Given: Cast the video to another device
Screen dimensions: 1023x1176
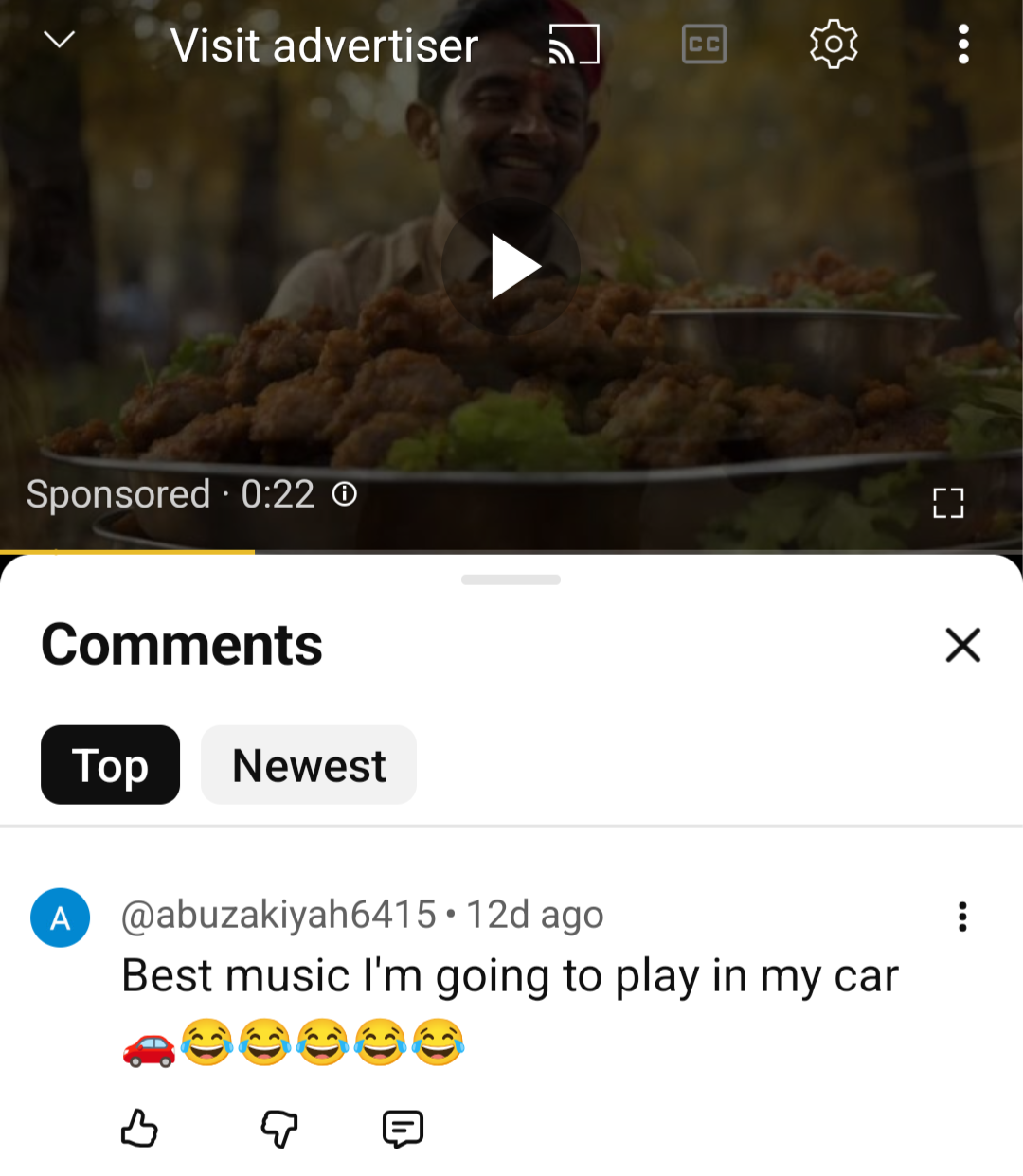Looking at the screenshot, I should point(574,45).
